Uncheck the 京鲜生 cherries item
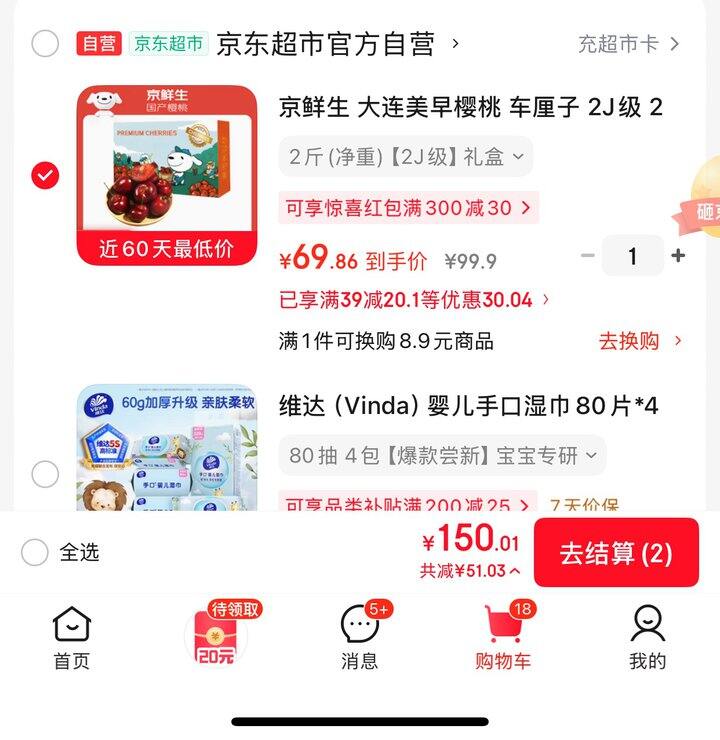The width and height of the screenshot is (720, 740). 45,176
